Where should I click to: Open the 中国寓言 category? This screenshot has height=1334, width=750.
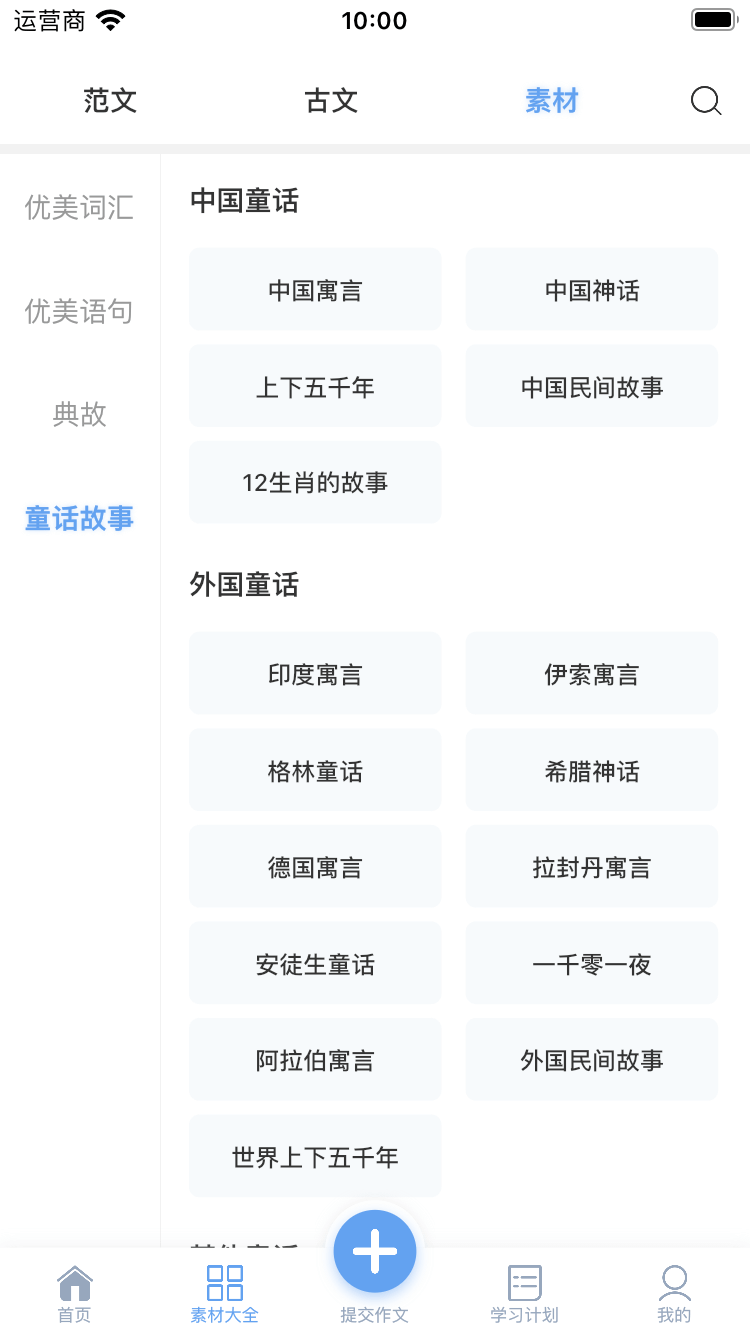click(x=315, y=290)
